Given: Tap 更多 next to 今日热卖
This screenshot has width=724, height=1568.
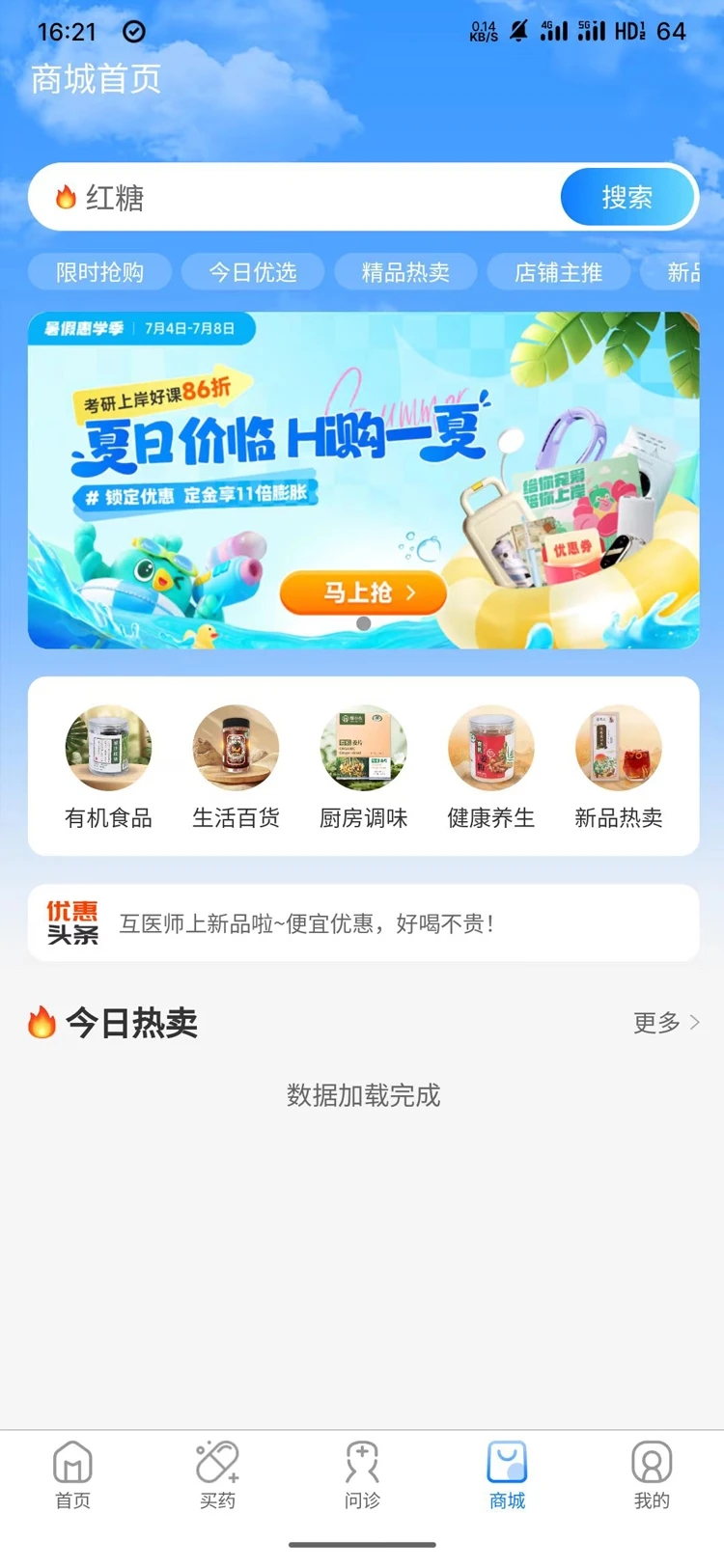Looking at the screenshot, I should 666,1023.
